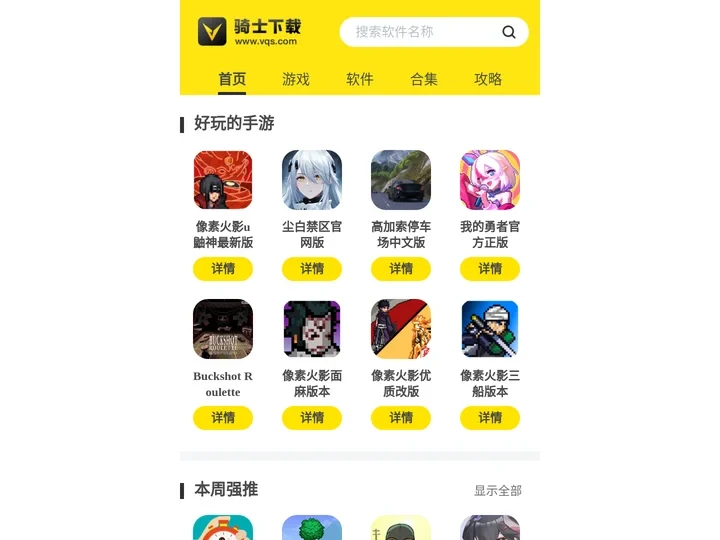Image resolution: width=720 pixels, height=540 pixels.
Task: Switch to the 游戏 tab
Action: [296, 79]
